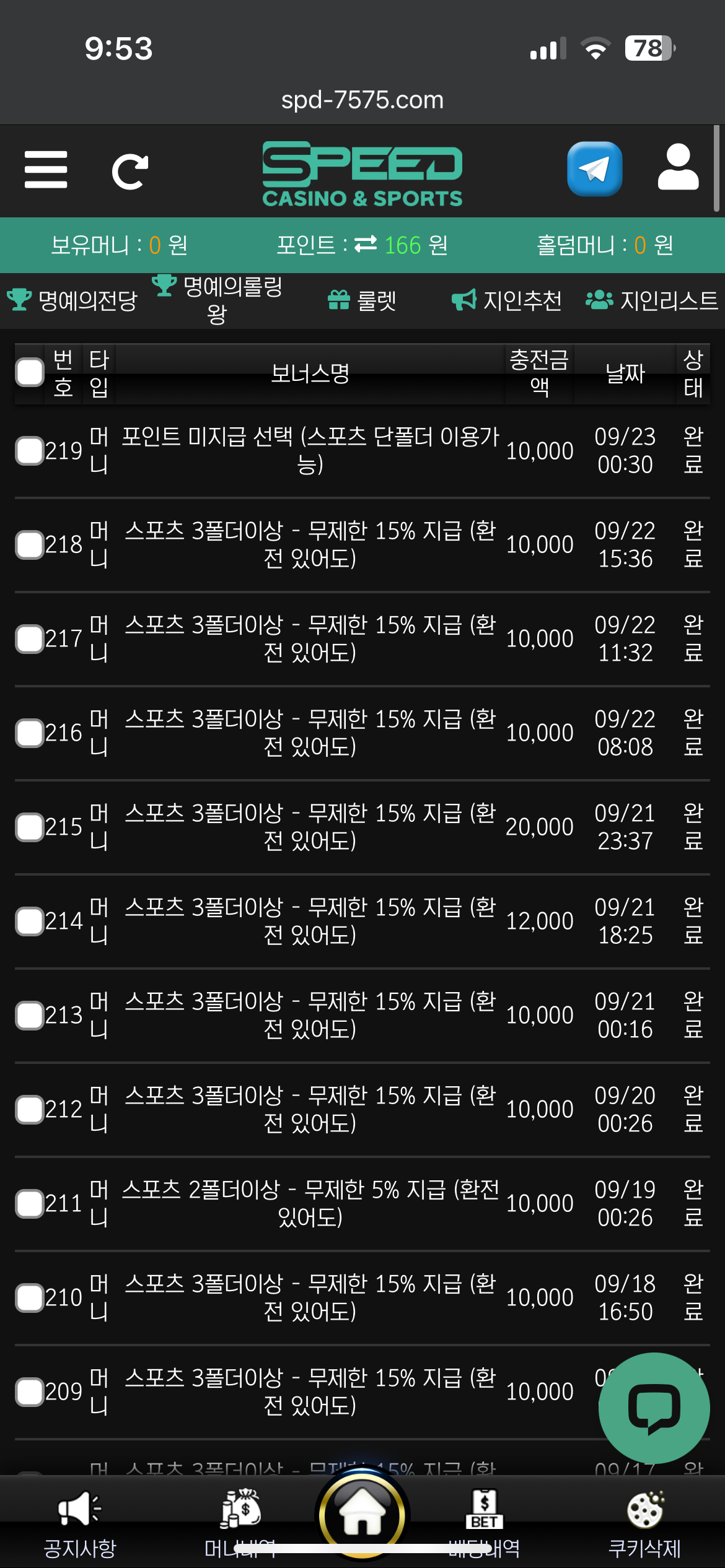Select the checkbox for entry 215
The width and height of the screenshot is (725, 1568).
(x=30, y=827)
